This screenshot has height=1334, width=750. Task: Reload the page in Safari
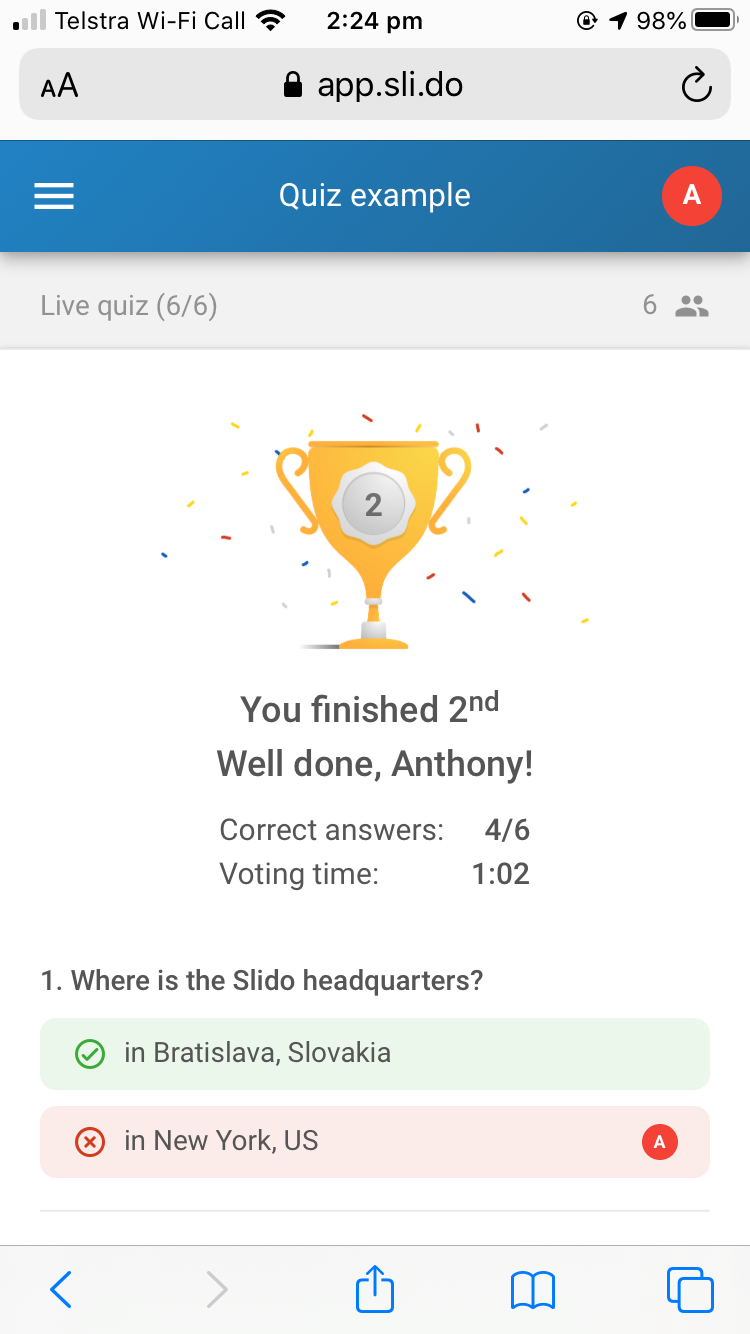[x=696, y=86]
